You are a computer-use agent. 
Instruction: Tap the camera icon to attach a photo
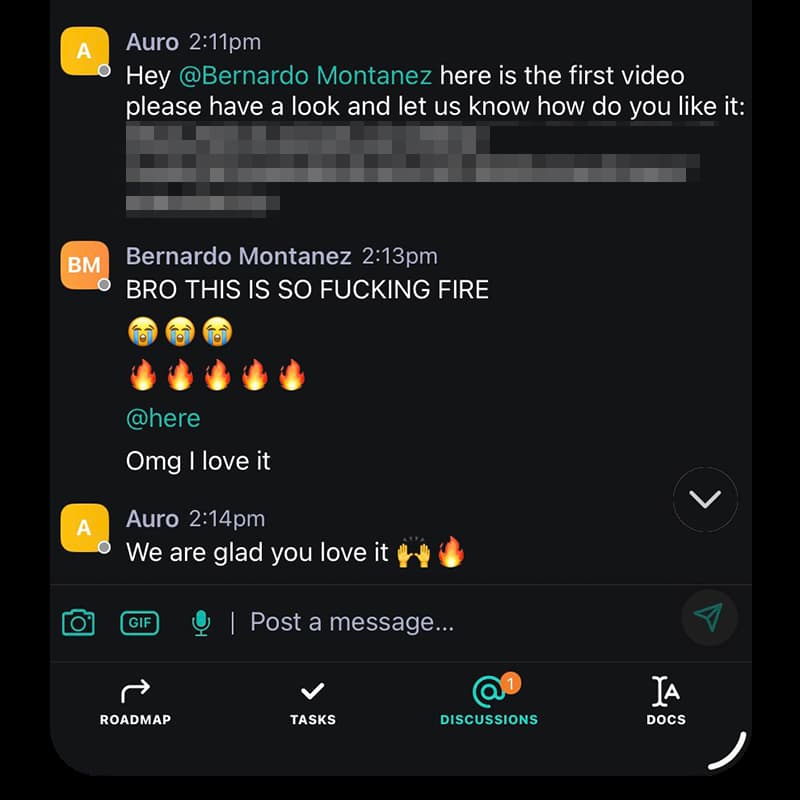tap(78, 622)
